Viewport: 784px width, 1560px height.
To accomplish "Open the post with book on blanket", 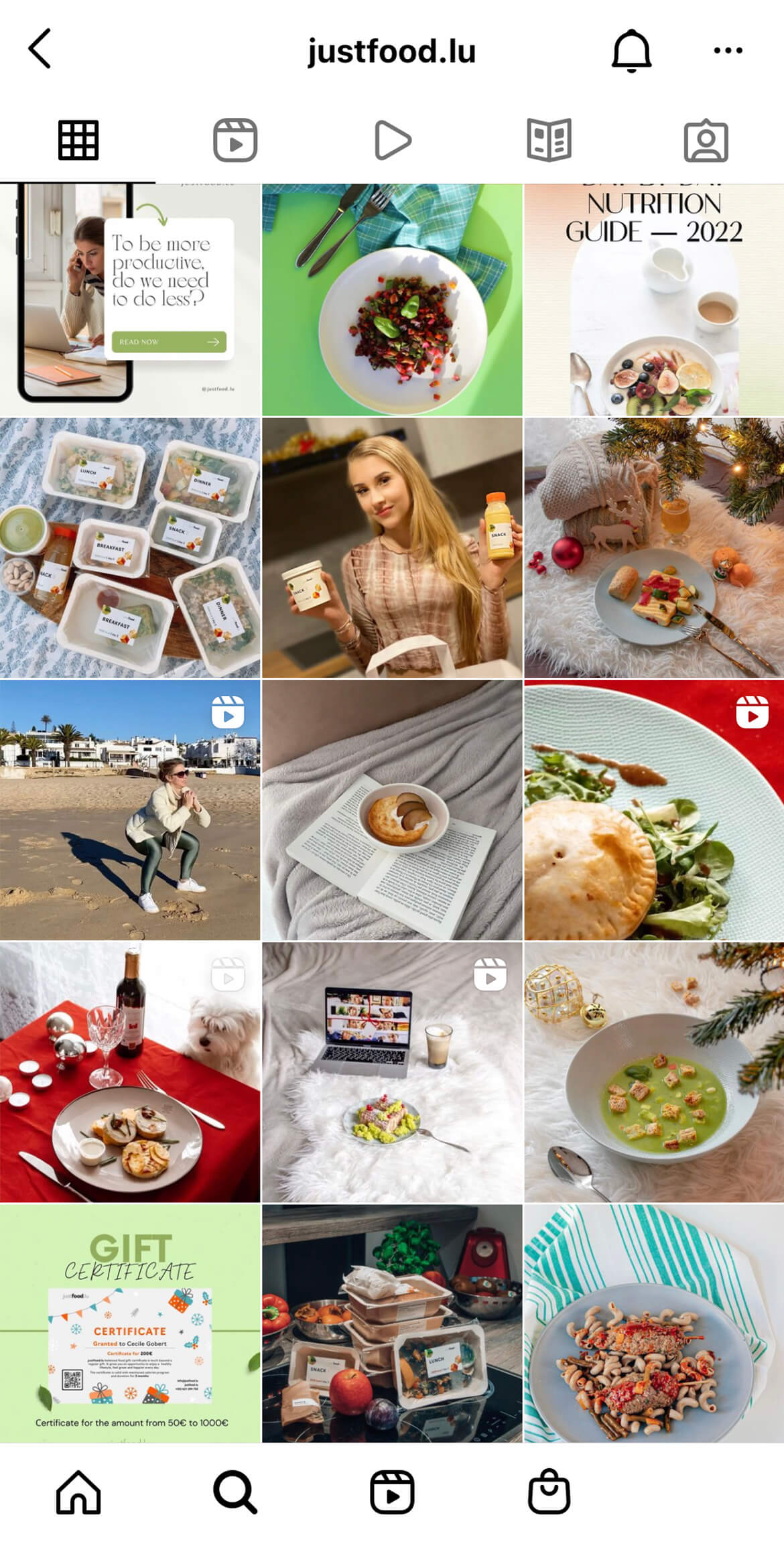I will (392, 809).
